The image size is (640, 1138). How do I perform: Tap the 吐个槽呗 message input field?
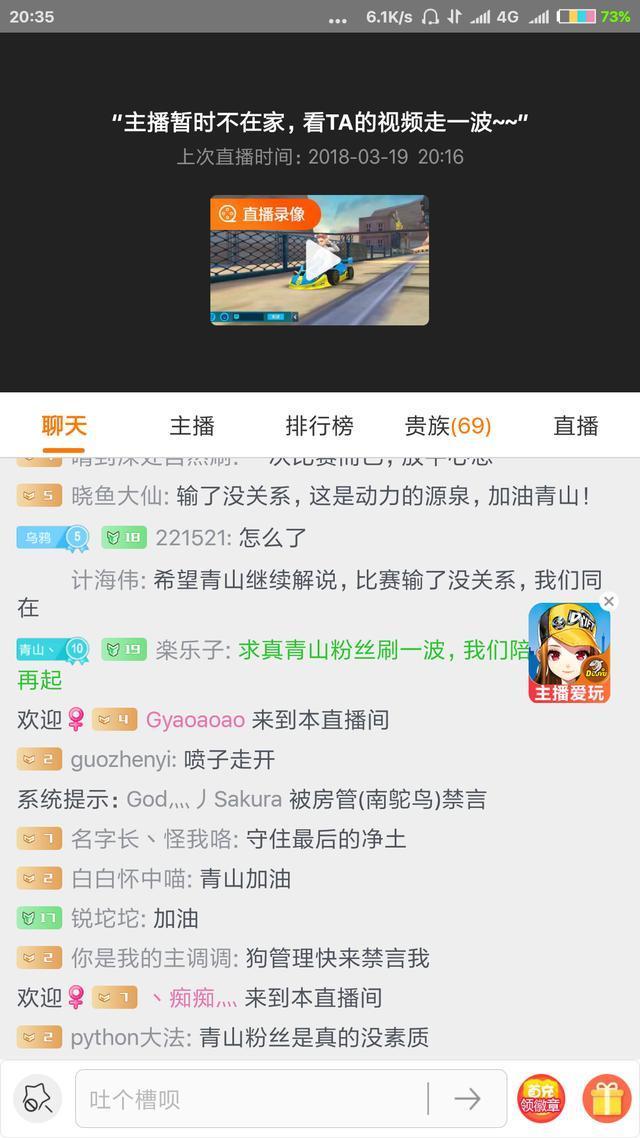[x=251, y=1099]
